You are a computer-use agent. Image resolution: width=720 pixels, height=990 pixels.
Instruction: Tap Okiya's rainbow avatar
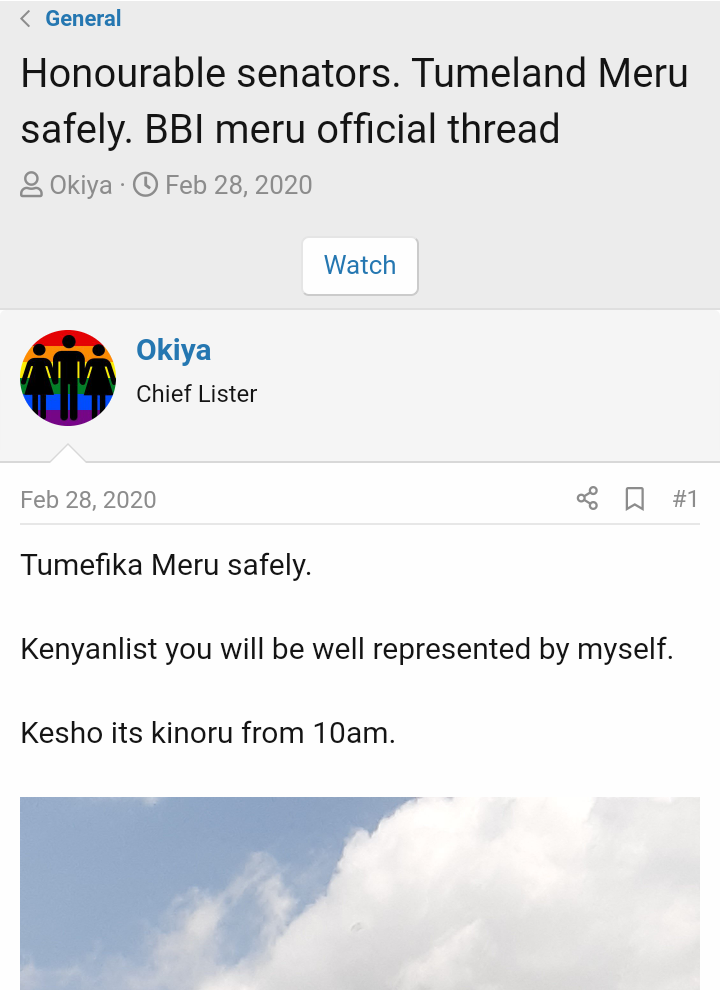pyautogui.click(x=68, y=378)
